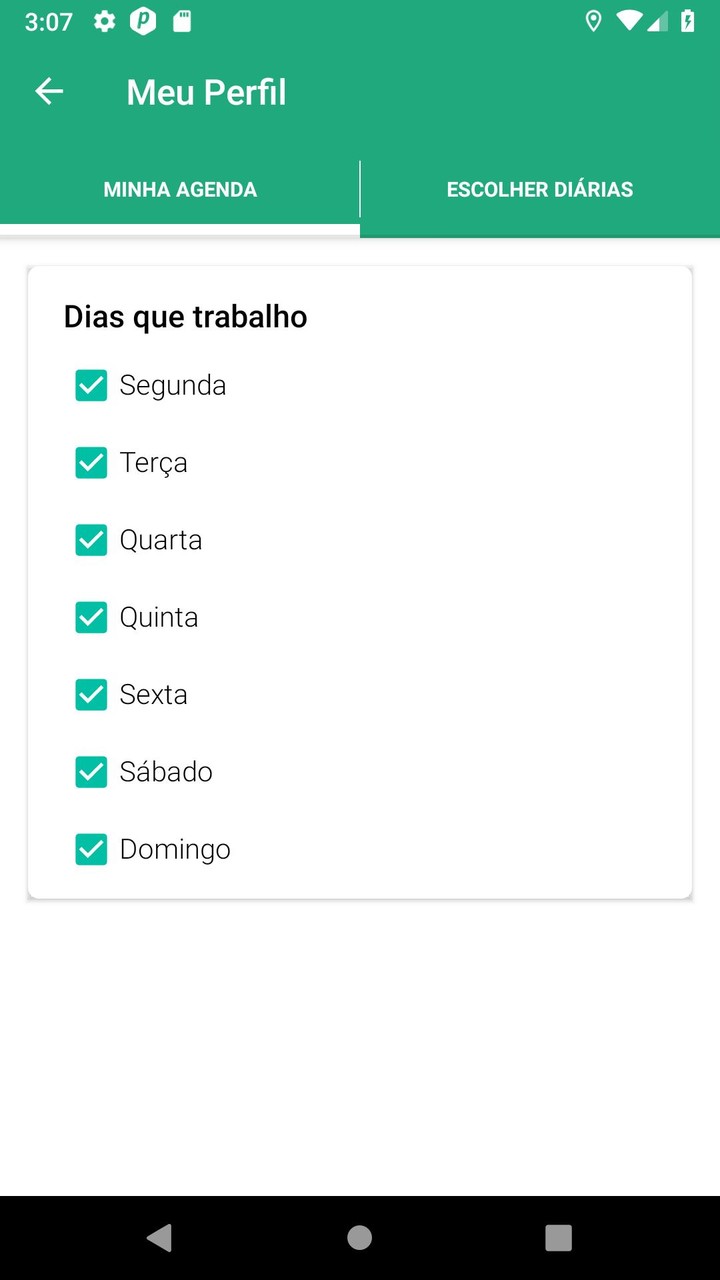Toggle the Quinta checkbox
720x1280 pixels.
coord(91,617)
